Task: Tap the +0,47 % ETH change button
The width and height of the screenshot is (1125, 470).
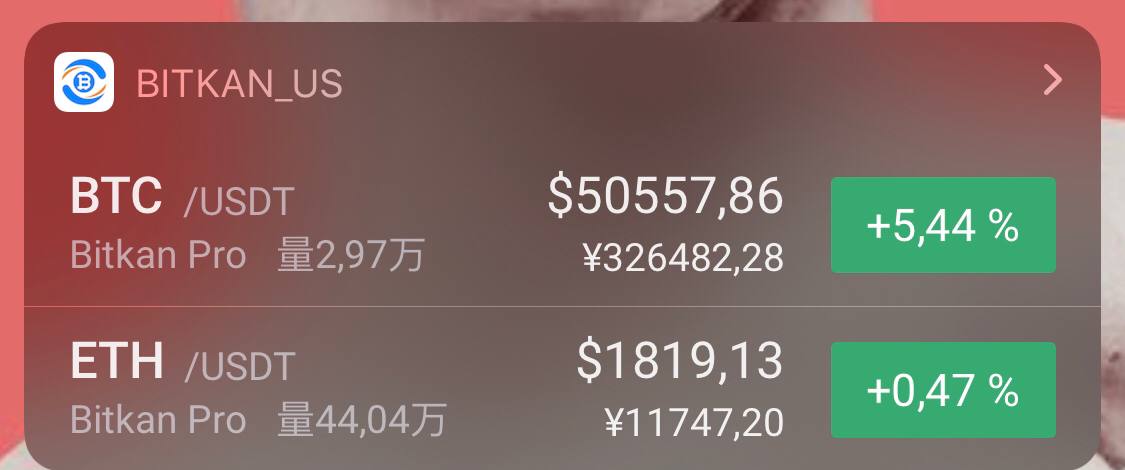Action: [942, 389]
